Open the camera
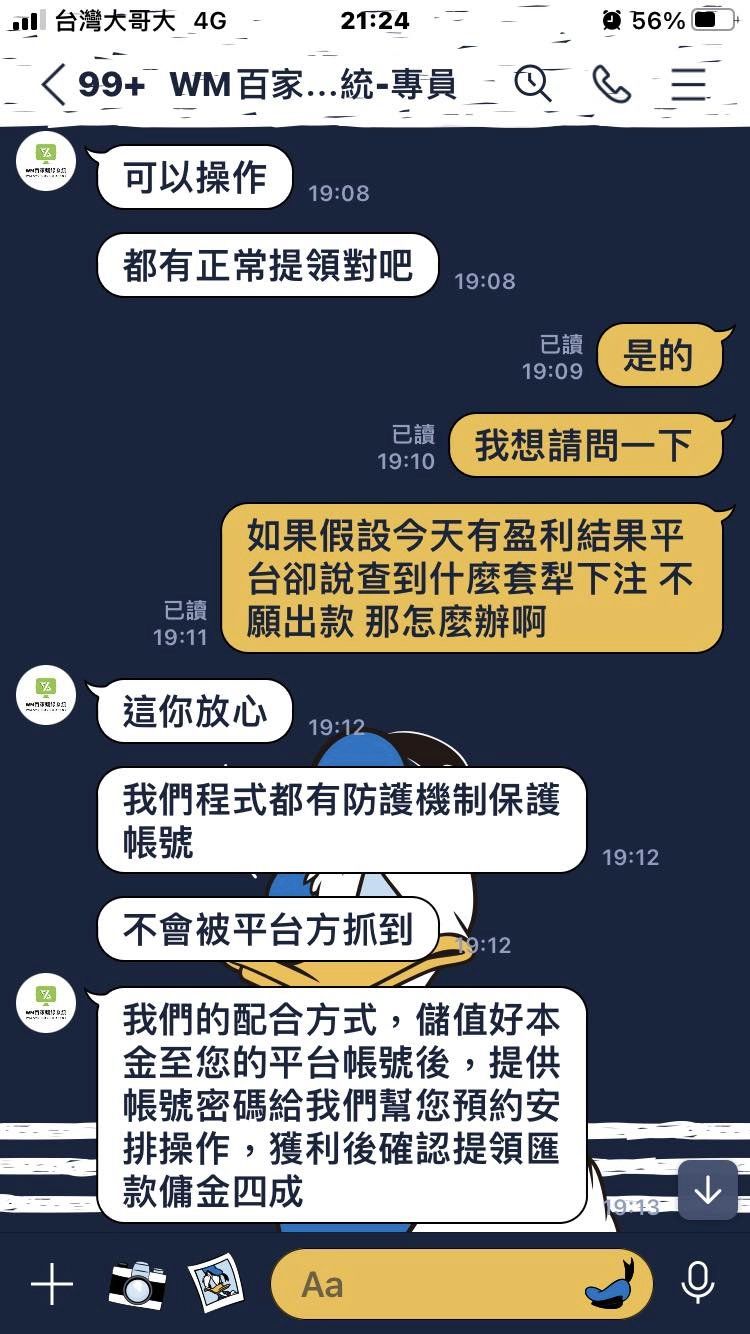Image resolution: width=750 pixels, height=1334 pixels. pyautogui.click(x=137, y=1284)
